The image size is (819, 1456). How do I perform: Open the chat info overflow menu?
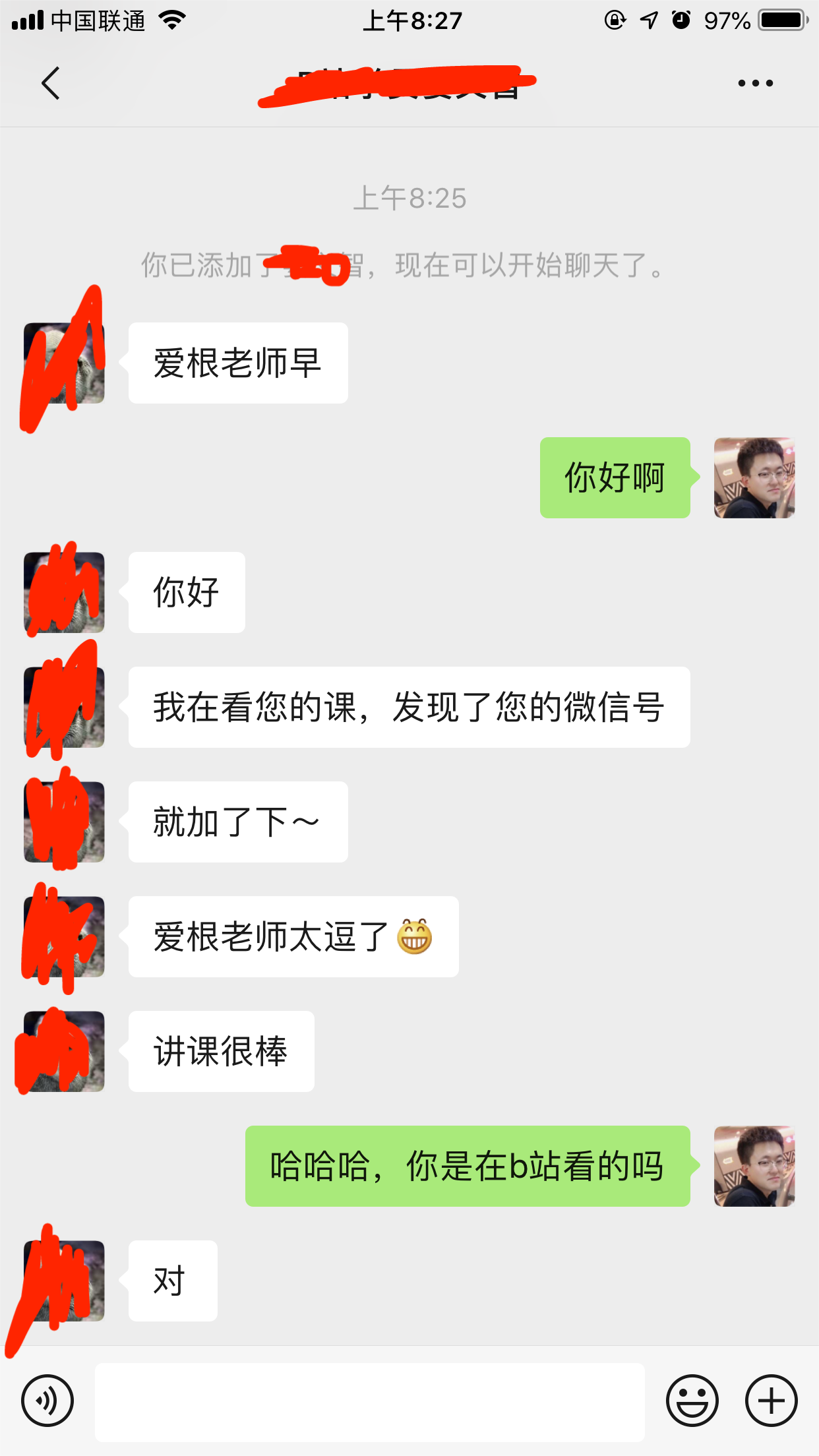(755, 83)
